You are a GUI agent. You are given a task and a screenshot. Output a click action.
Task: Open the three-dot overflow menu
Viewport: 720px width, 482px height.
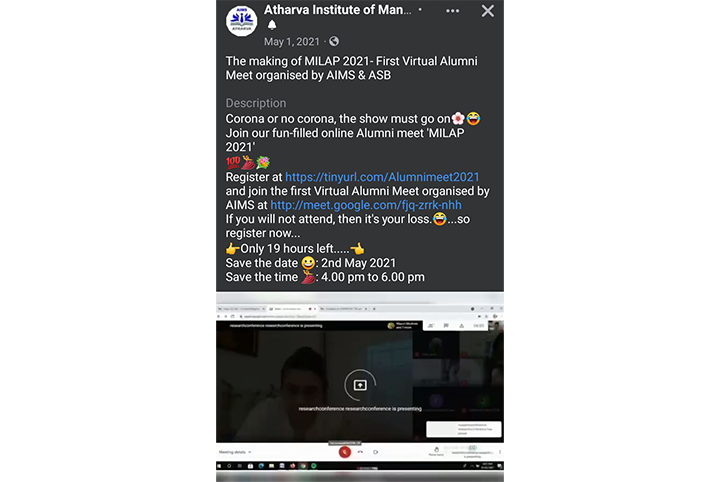[x=453, y=11]
